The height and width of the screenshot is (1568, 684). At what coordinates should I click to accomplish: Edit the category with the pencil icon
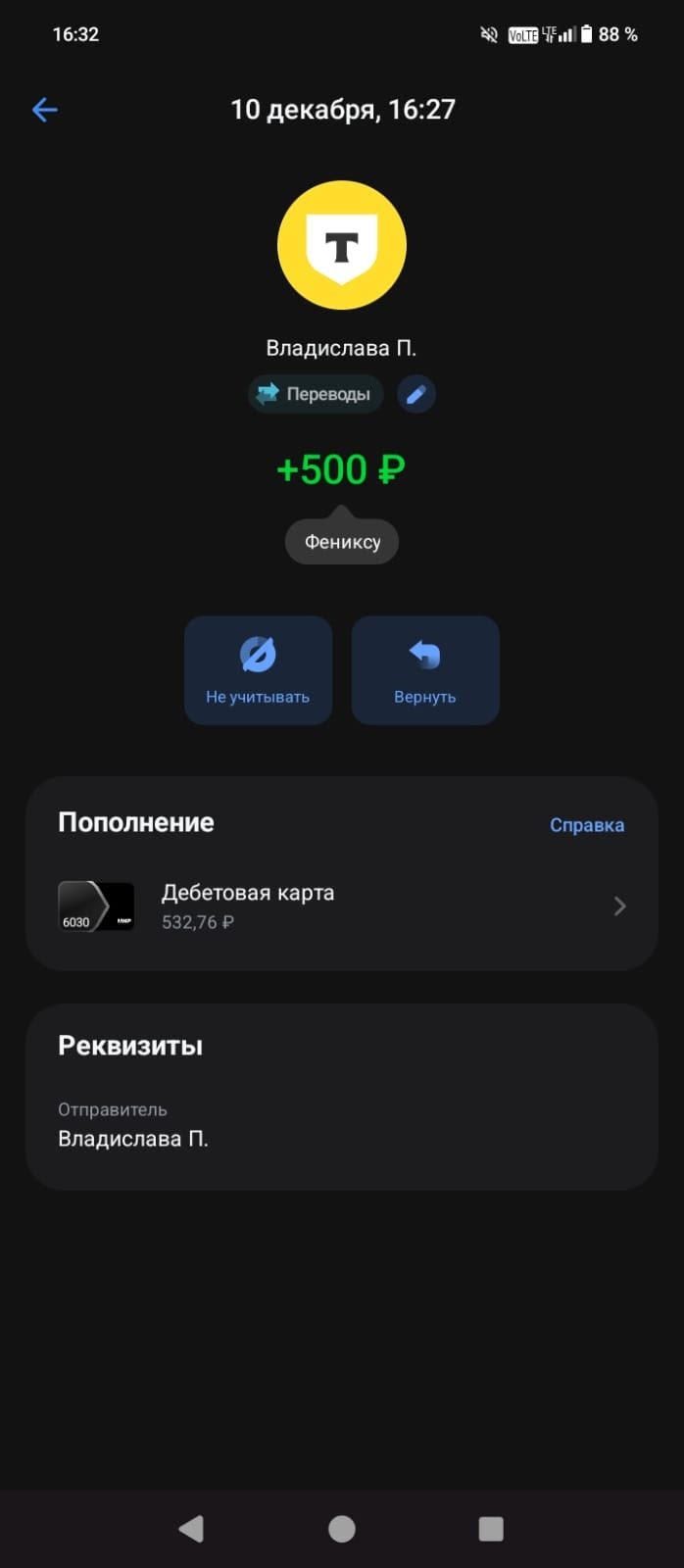415,395
